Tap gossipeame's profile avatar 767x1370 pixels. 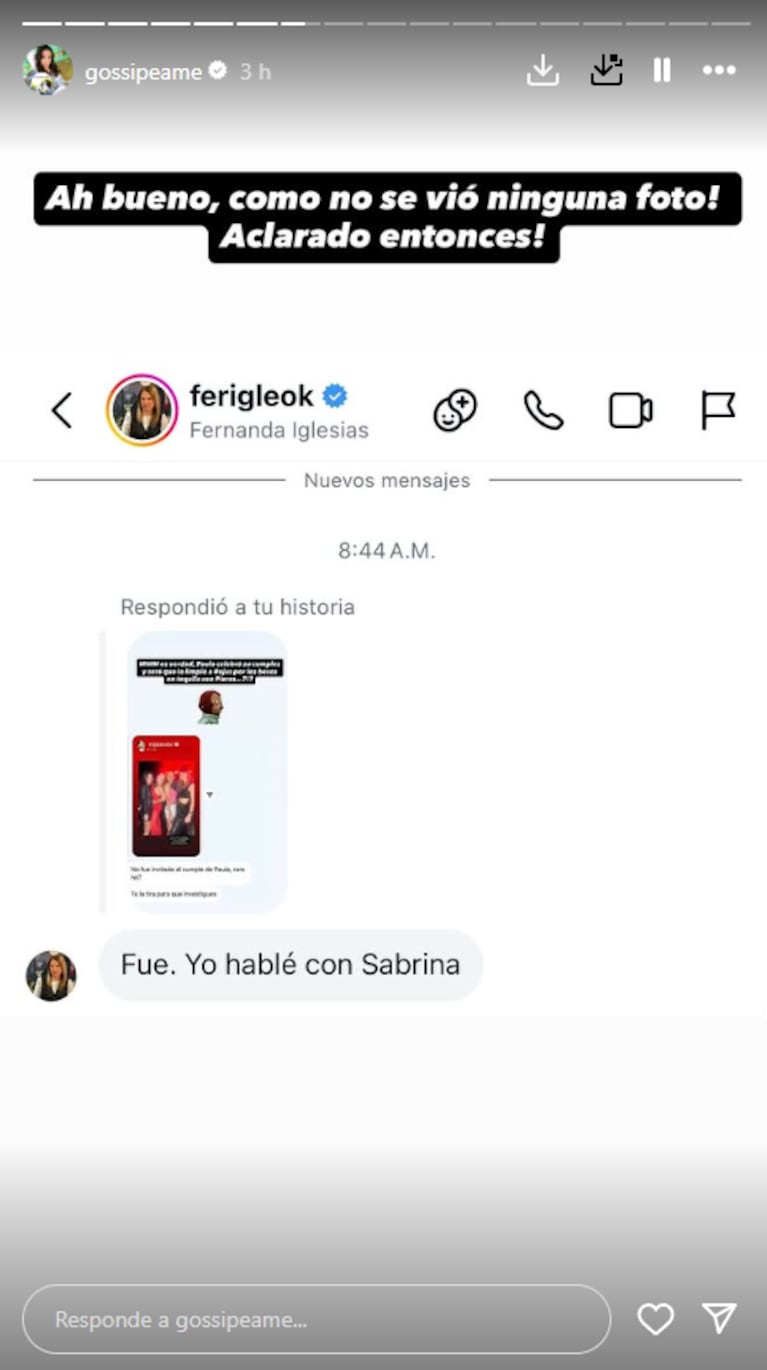(48, 70)
